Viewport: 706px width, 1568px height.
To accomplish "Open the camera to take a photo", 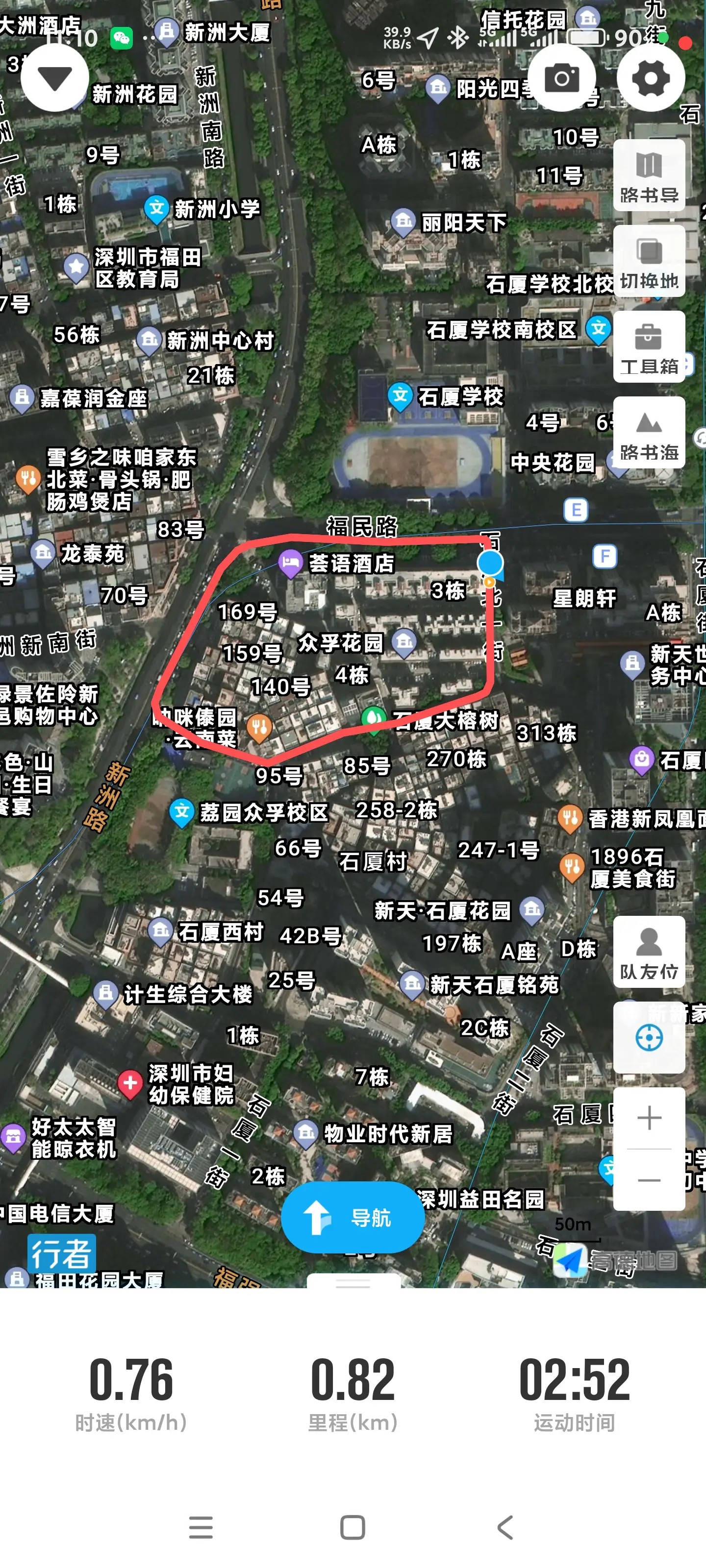I will point(562,78).
